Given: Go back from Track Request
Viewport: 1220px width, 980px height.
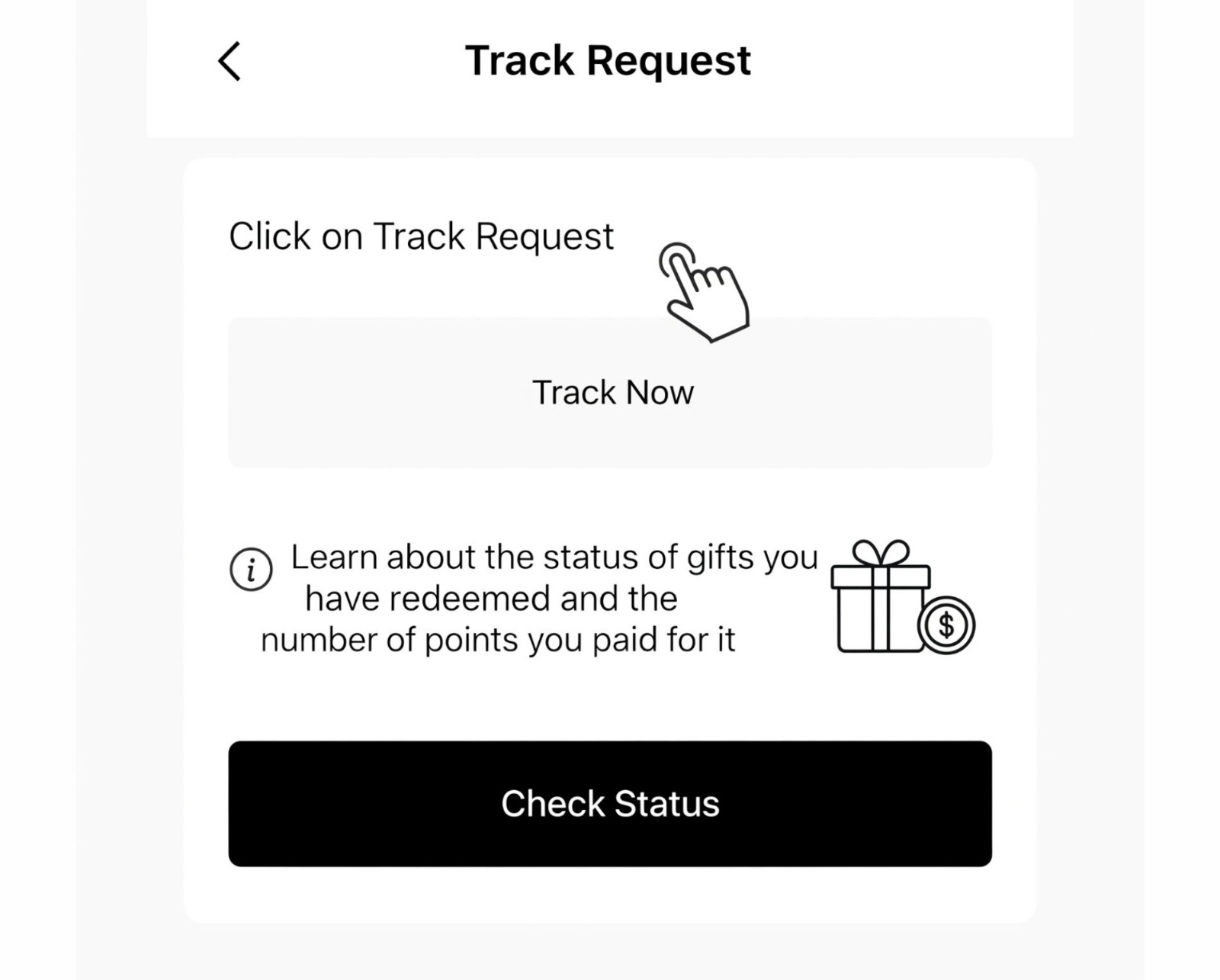Looking at the screenshot, I should coord(230,61).
